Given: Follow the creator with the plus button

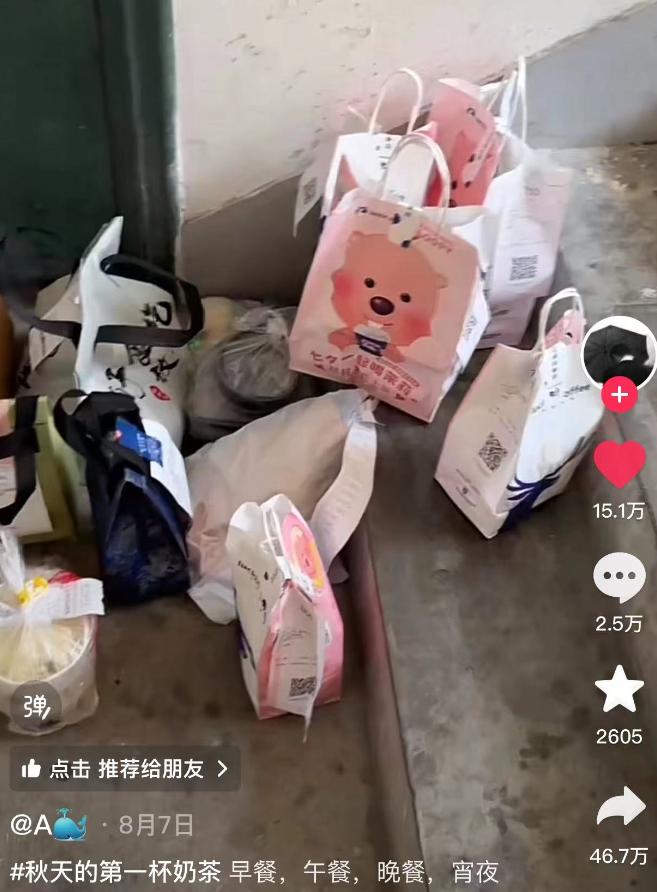Looking at the screenshot, I should 619,396.
